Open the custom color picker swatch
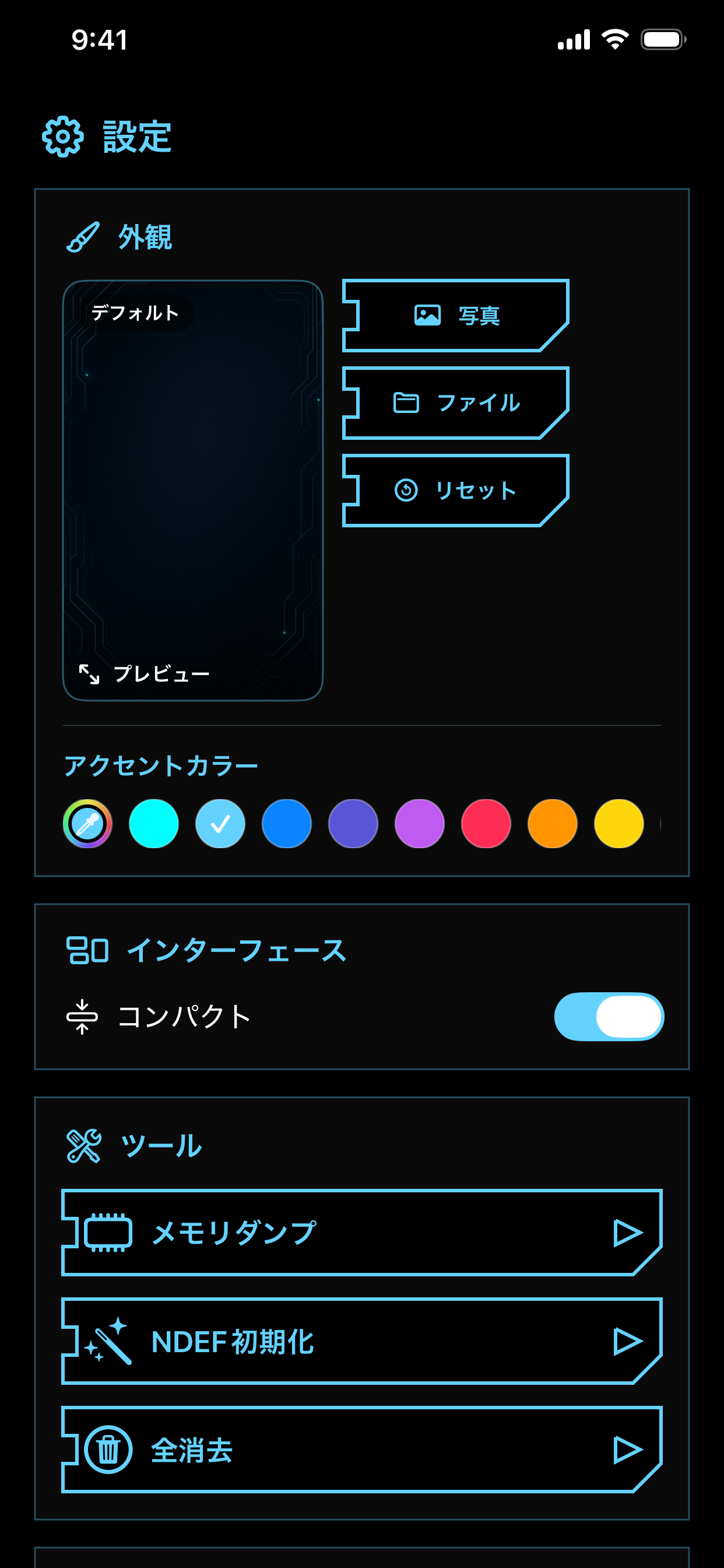Screen dimensions: 724x1568 tap(87, 824)
